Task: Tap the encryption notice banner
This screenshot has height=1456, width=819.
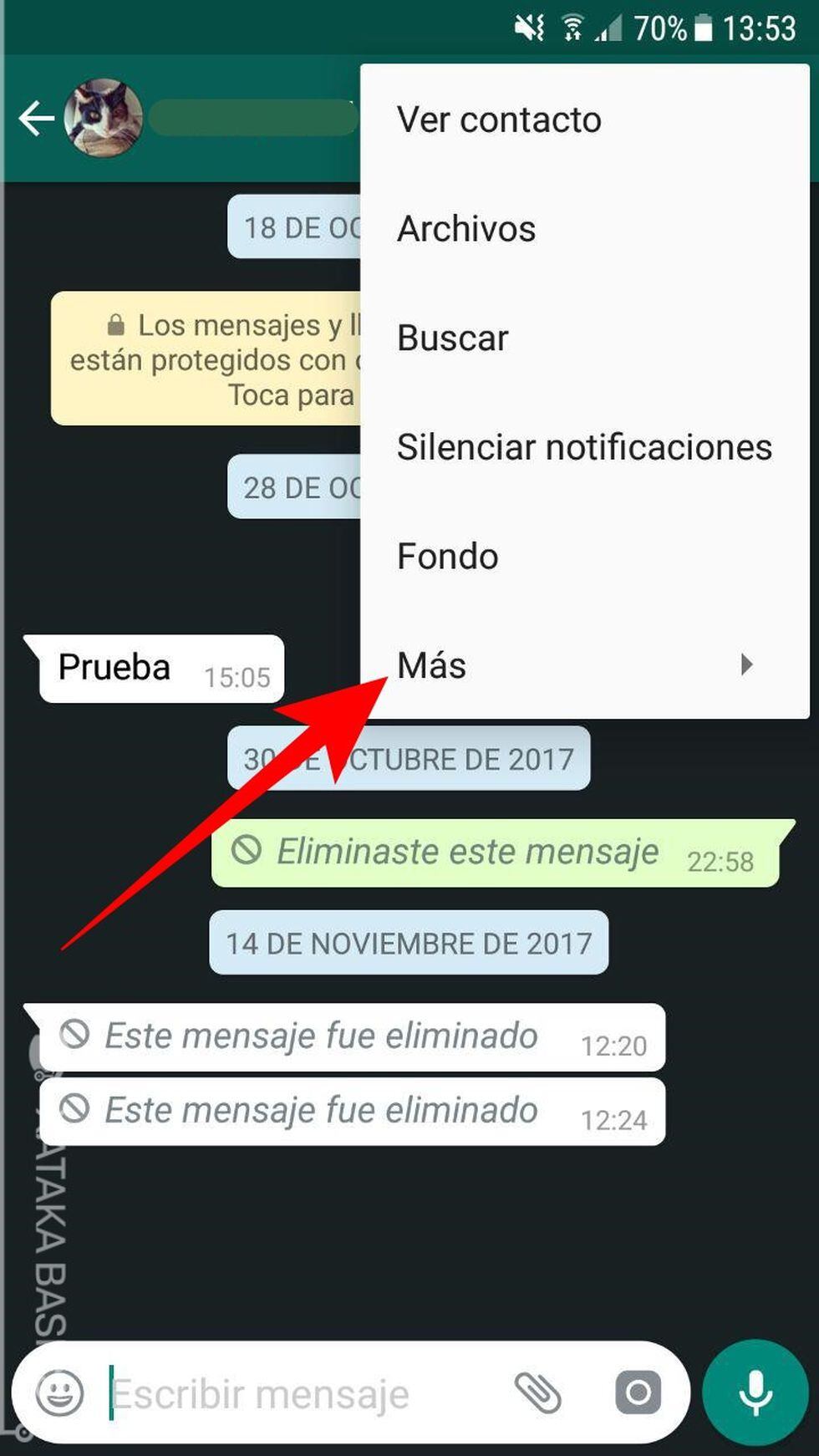Action: (209, 359)
